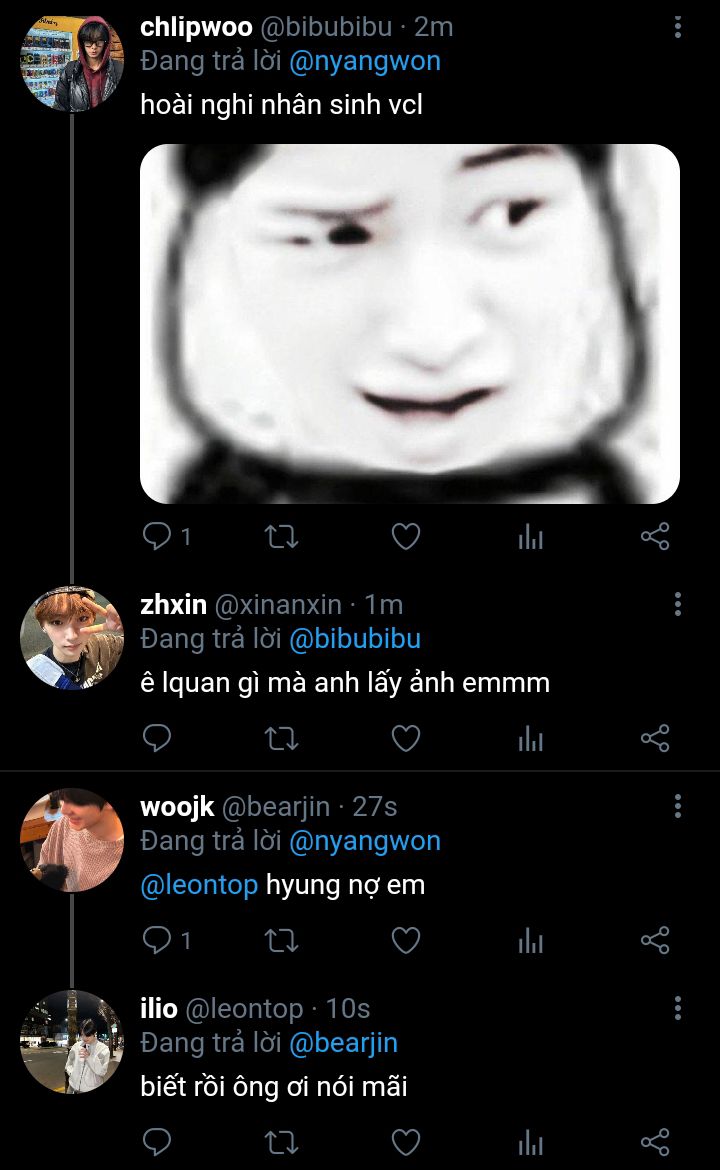Open overflow menu on chlipwoo's tweet
The image size is (720, 1170).
(678, 27)
